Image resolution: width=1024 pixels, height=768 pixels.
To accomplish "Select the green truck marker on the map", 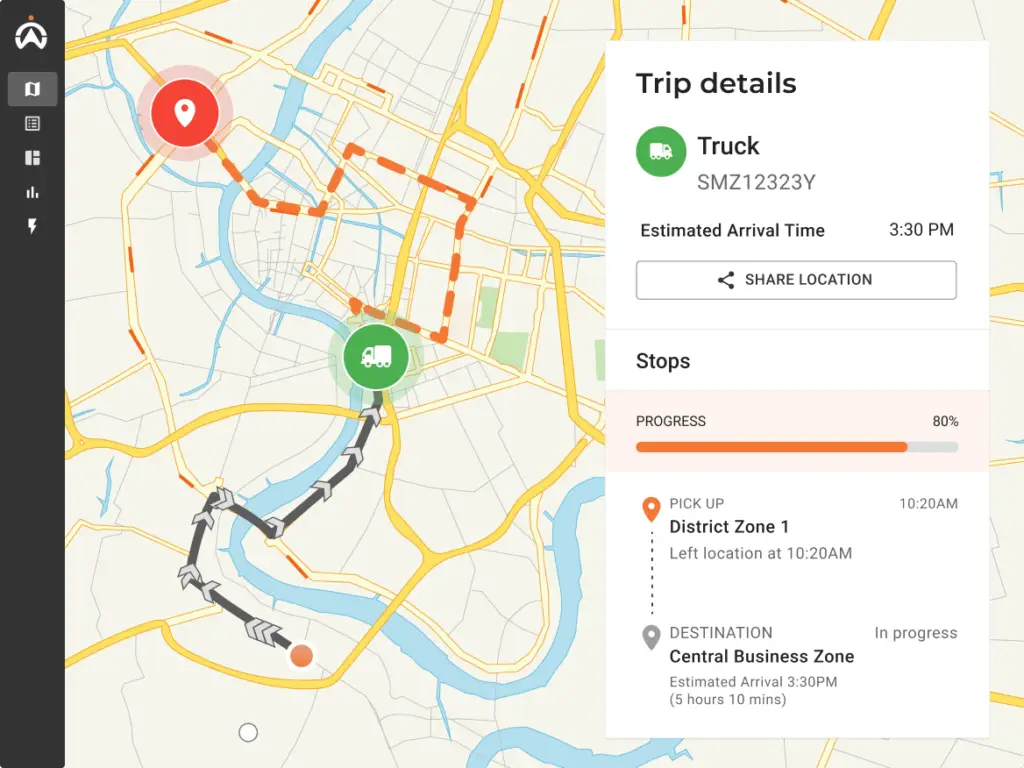I will (376, 356).
